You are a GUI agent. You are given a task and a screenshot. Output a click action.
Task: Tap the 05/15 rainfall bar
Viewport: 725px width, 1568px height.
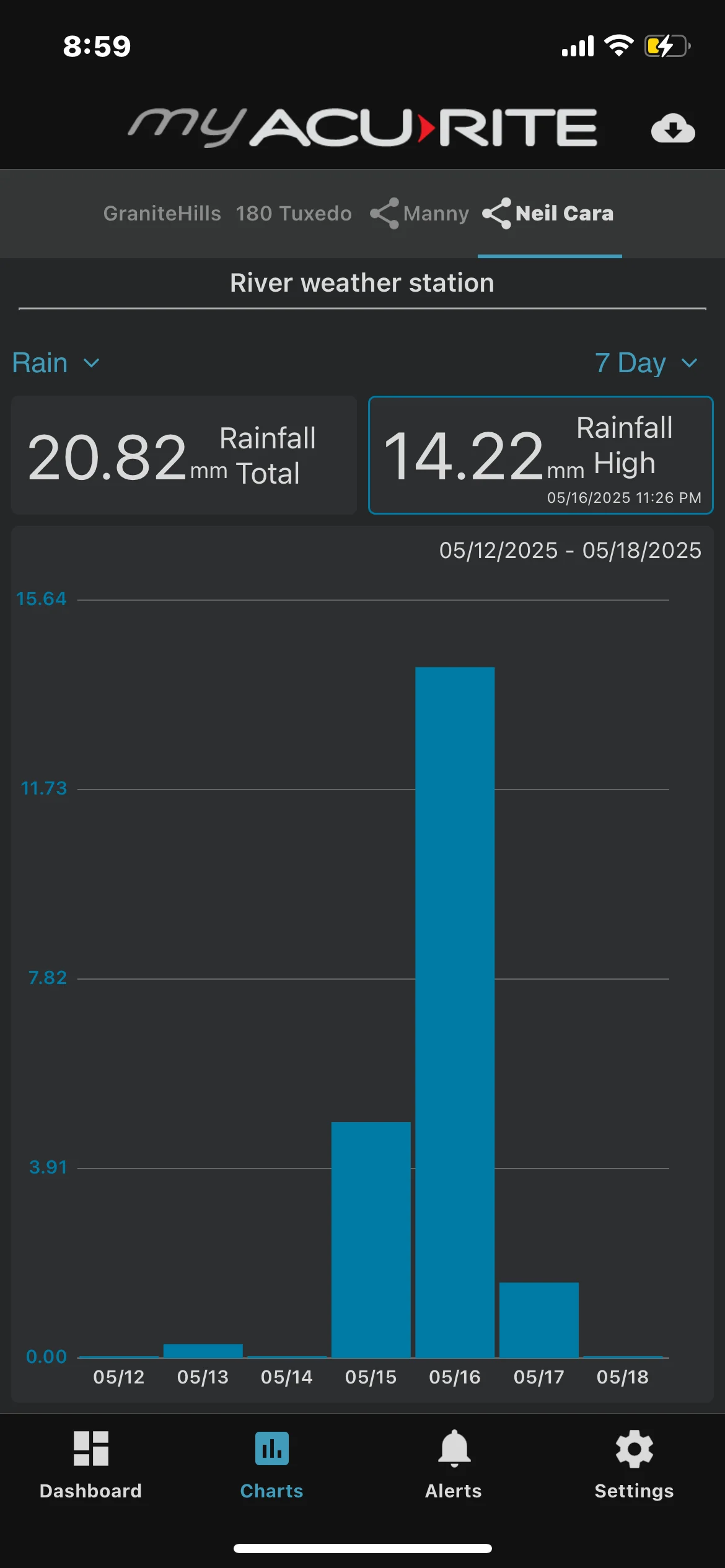pyautogui.click(x=371, y=1239)
